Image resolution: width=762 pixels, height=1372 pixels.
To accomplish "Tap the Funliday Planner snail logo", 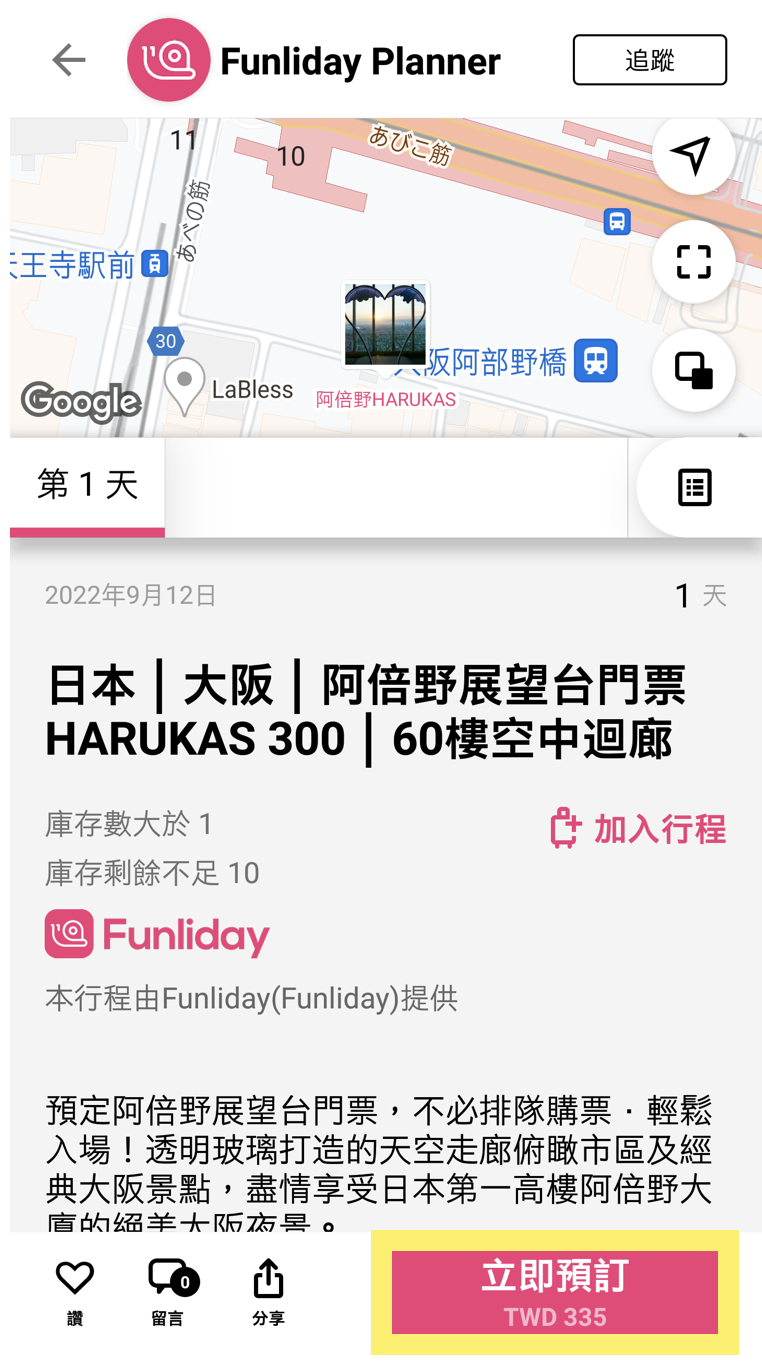I will click(168, 59).
